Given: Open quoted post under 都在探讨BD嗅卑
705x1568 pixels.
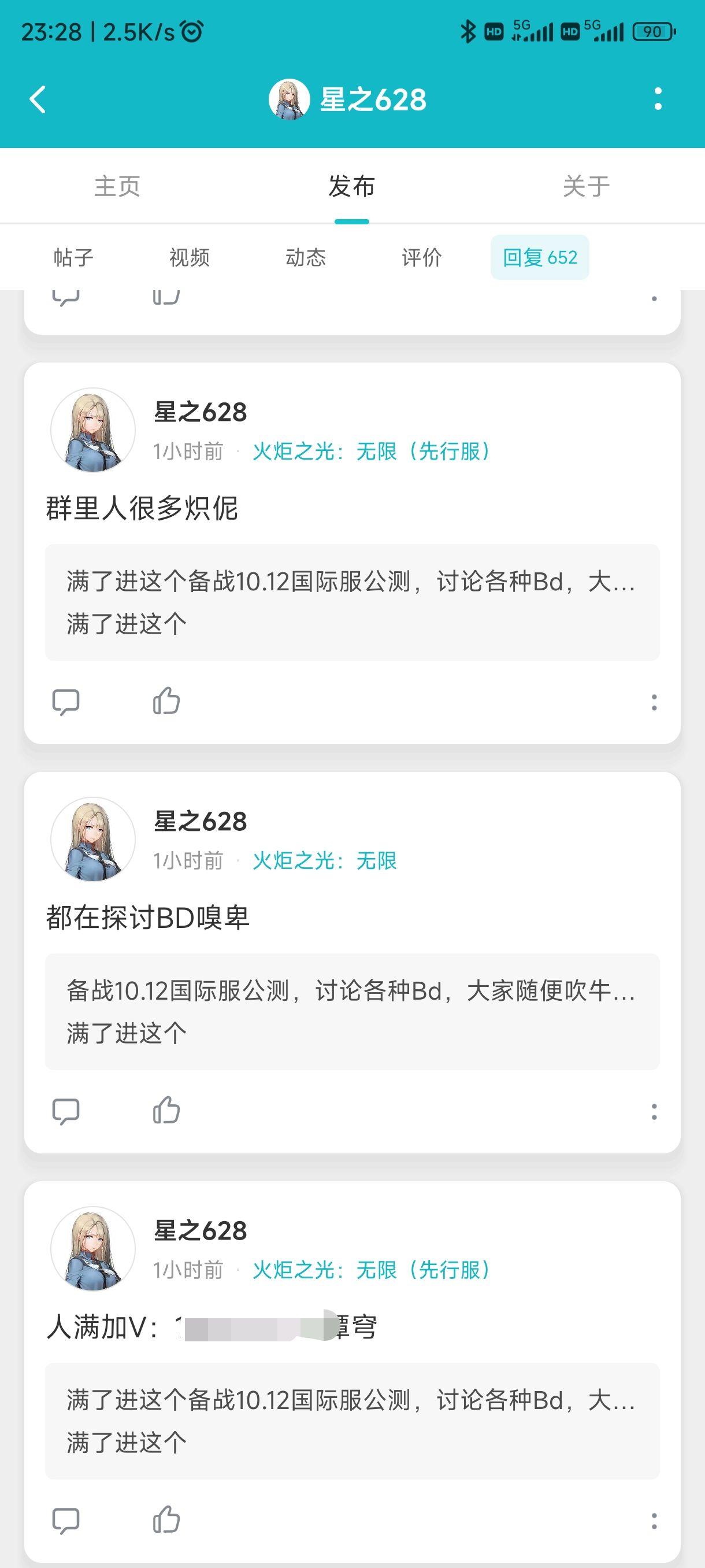Looking at the screenshot, I should (352, 1012).
